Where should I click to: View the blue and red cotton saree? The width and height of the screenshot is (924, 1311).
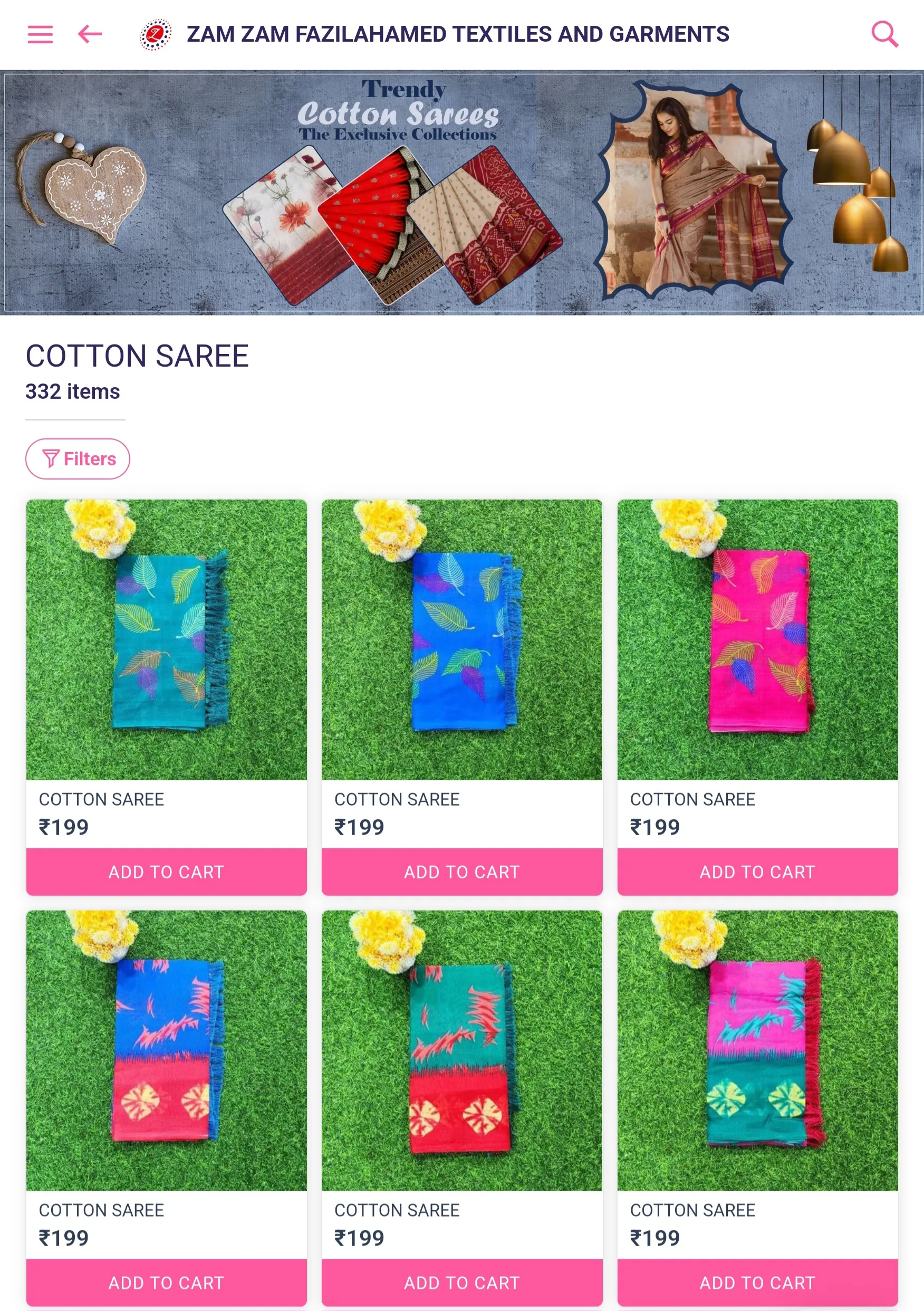[x=166, y=1050]
